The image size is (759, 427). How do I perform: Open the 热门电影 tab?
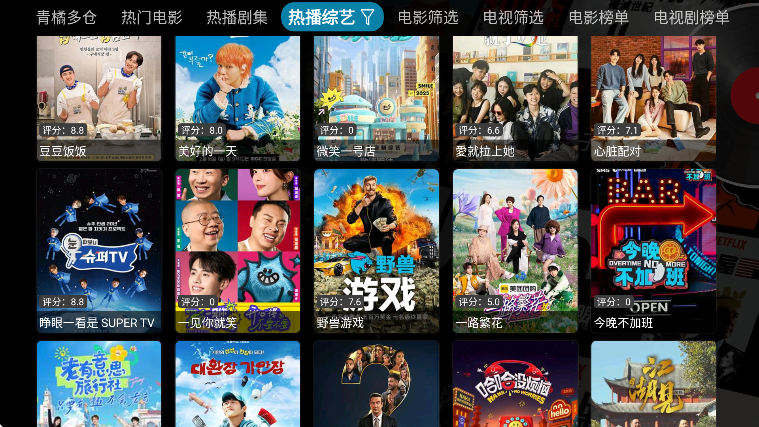coord(152,17)
